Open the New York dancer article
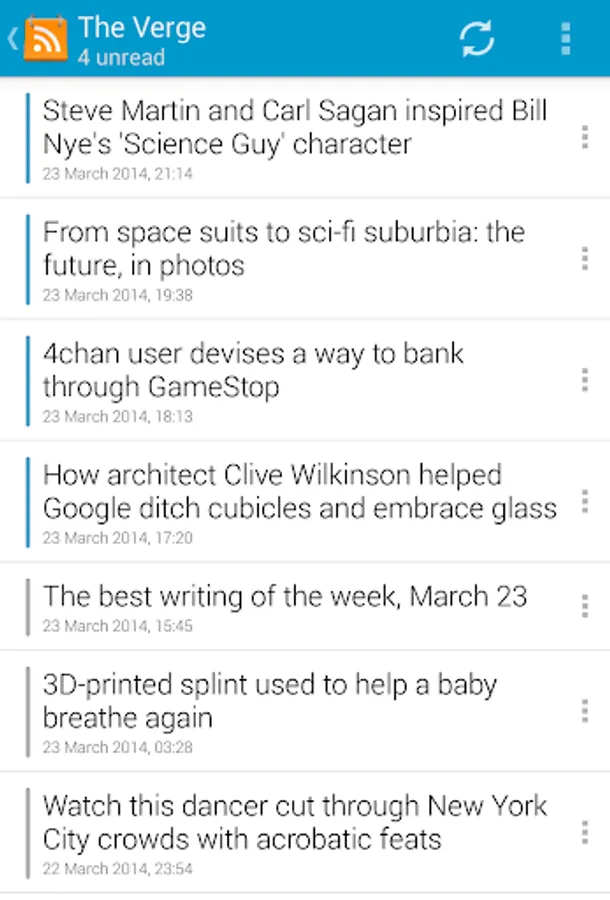The image size is (610, 900). [x=295, y=823]
